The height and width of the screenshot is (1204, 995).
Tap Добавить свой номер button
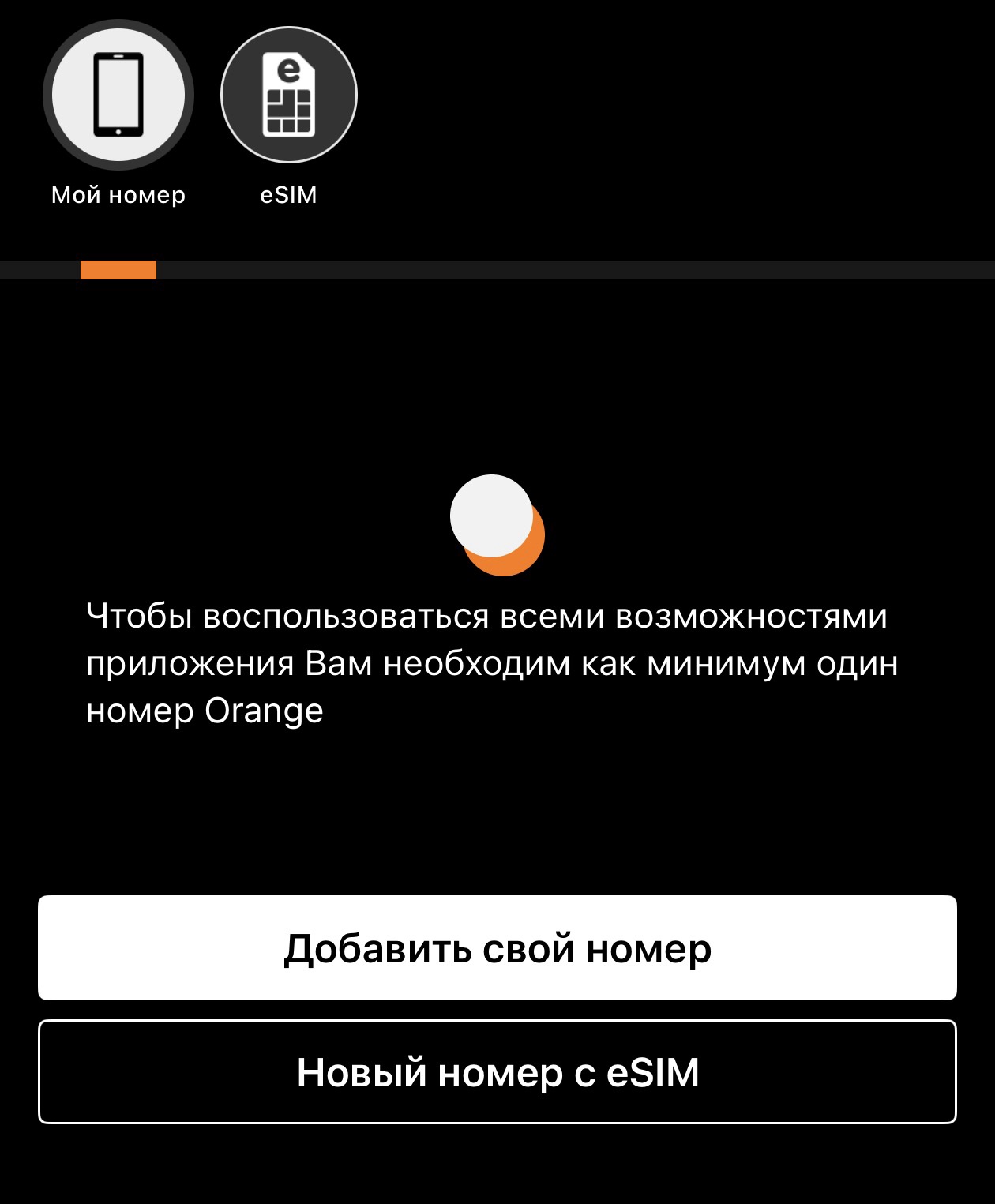point(497,947)
